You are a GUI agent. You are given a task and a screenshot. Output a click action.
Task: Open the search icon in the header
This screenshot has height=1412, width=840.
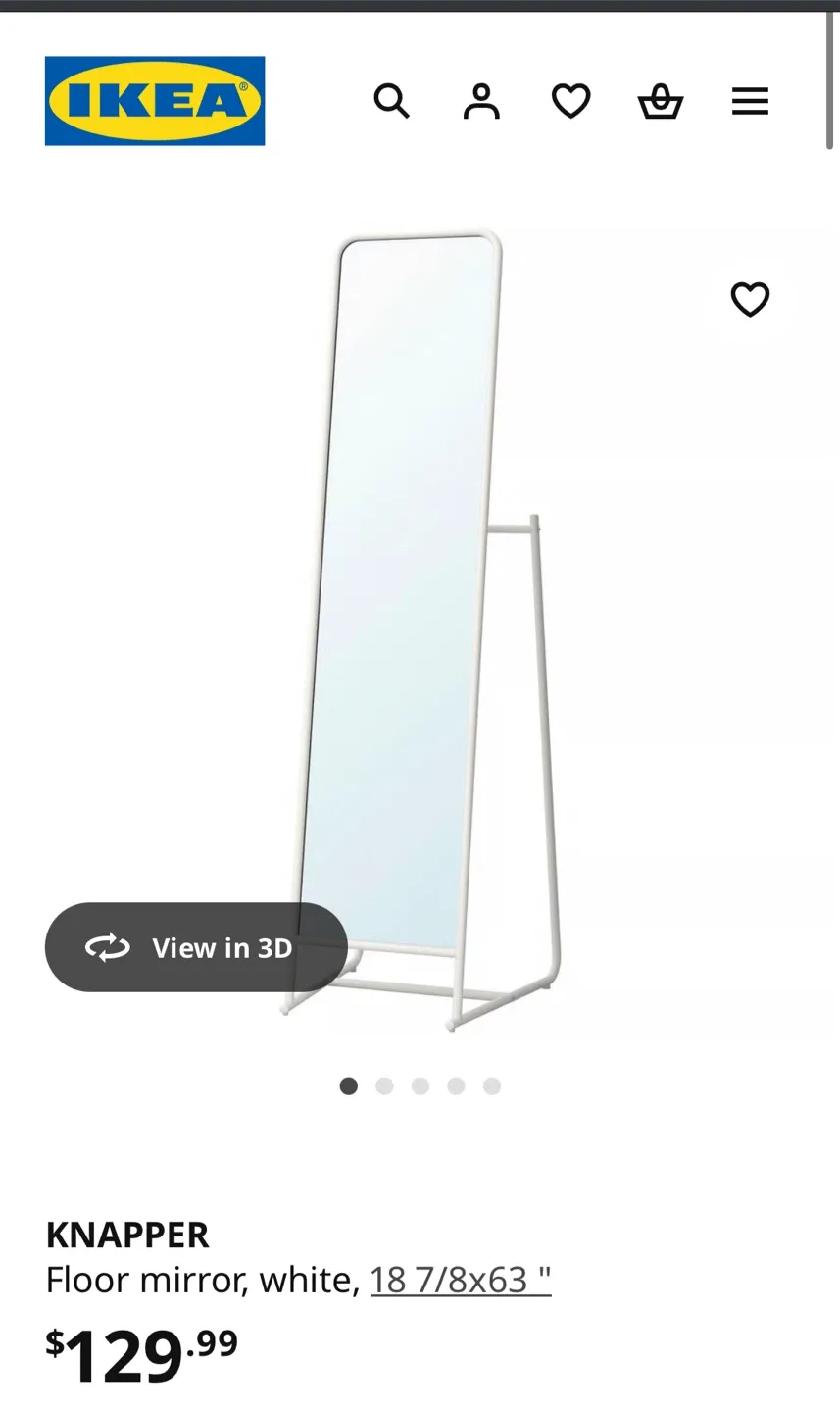(391, 101)
